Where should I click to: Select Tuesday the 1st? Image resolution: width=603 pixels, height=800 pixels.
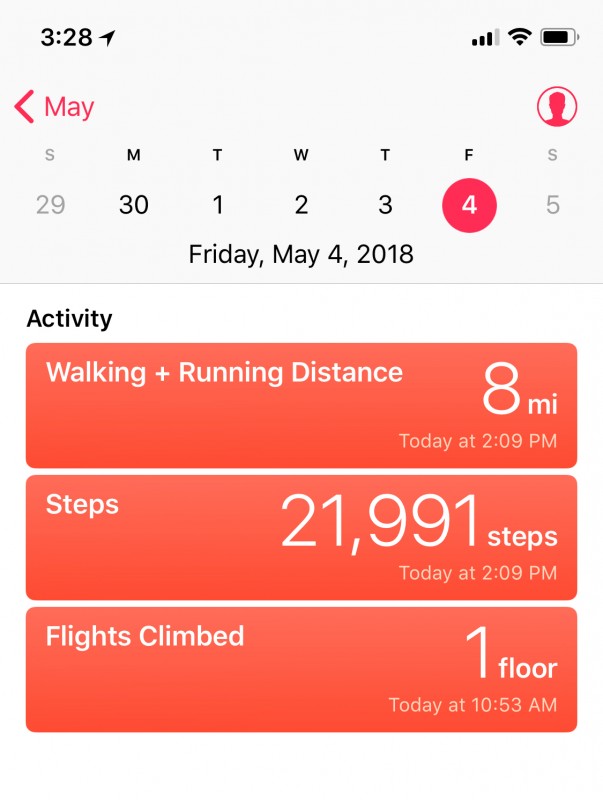click(x=218, y=205)
